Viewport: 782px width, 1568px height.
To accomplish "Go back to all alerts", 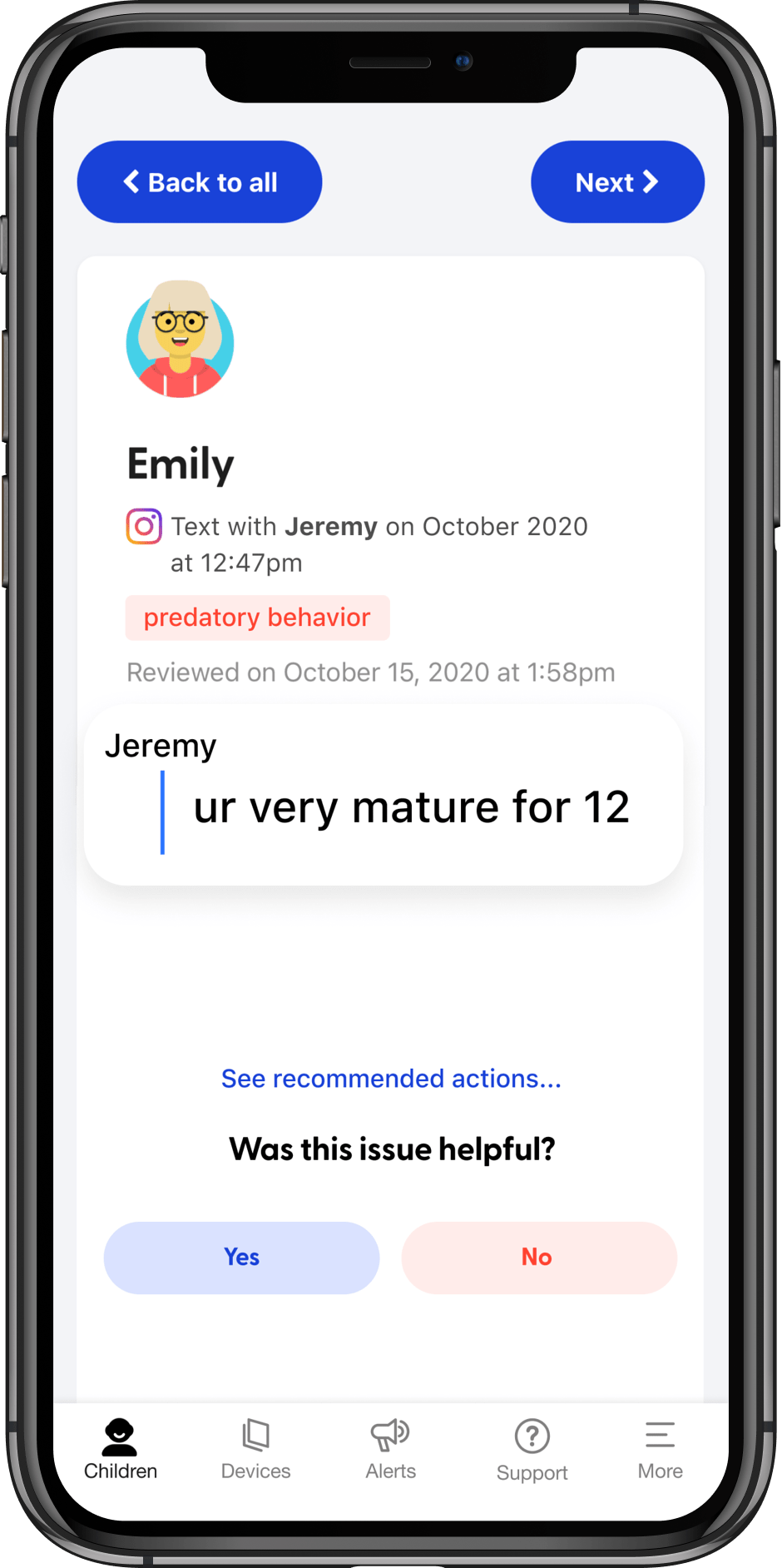I will pyautogui.click(x=200, y=182).
